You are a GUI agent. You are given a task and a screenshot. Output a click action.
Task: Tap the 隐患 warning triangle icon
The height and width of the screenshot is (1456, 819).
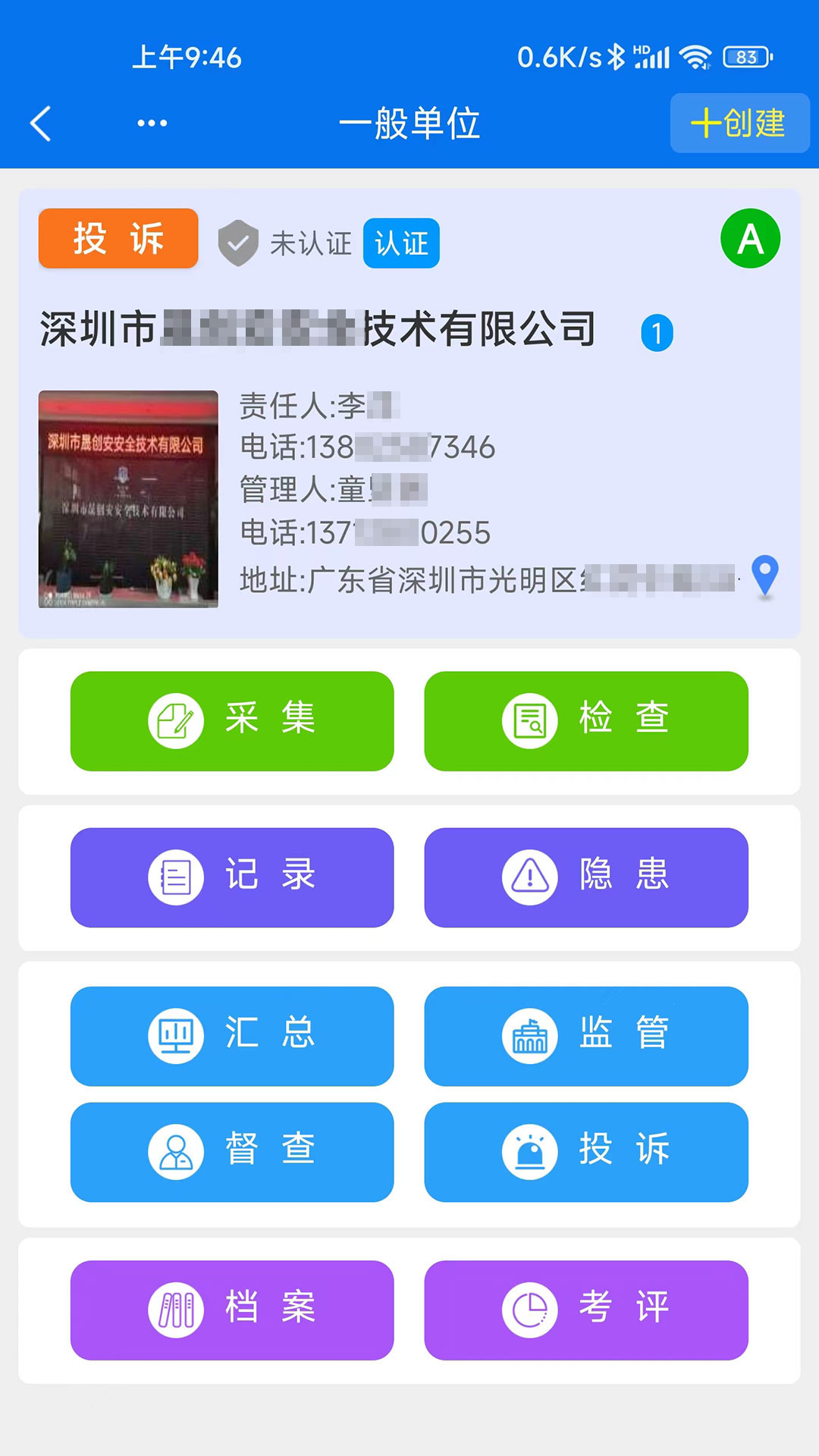tap(529, 877)
